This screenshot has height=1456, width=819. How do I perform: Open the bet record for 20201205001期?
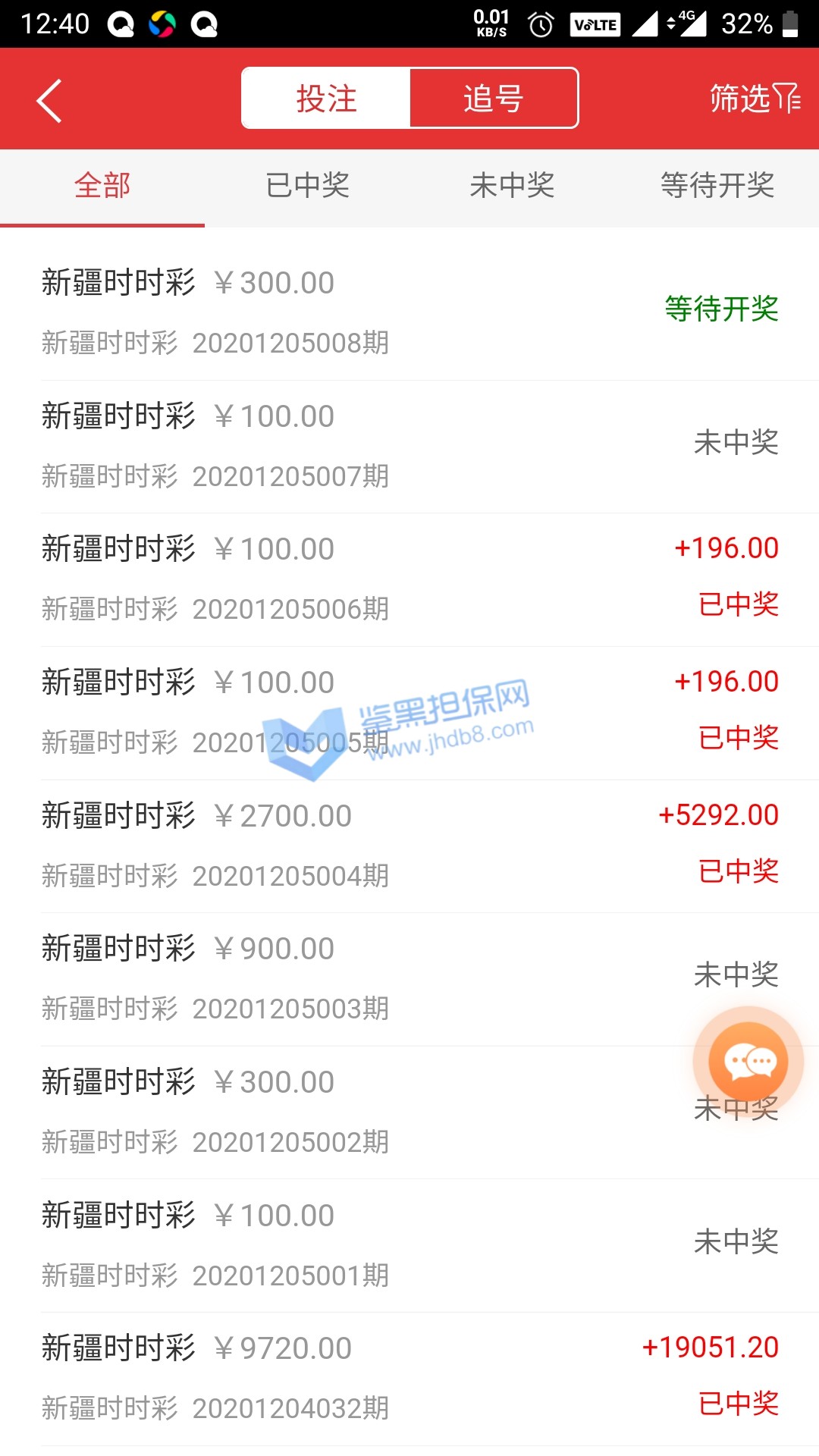pyautogui.click(x=409, y=1244)
